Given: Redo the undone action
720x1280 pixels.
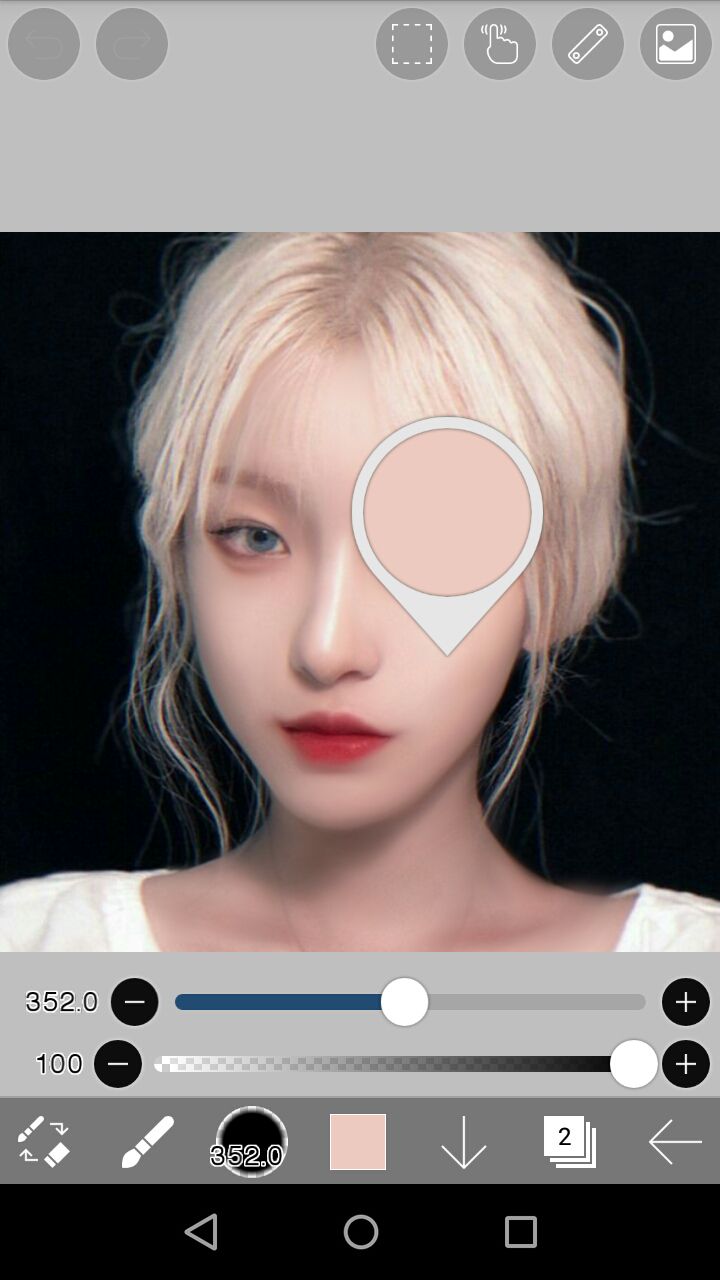Looking at the screenshot, I should (132, 44).
